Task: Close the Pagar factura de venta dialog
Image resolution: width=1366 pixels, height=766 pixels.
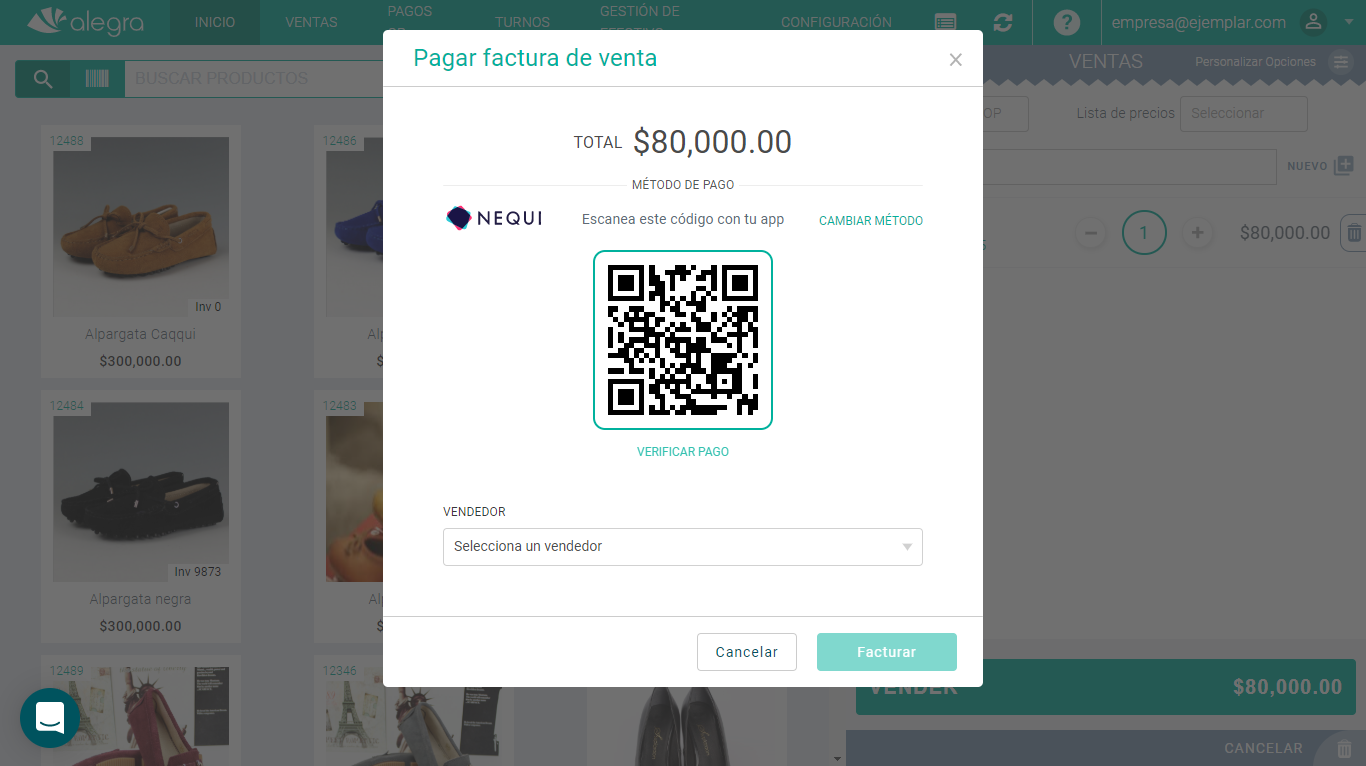Action: pyautogui.click(x=955, y=60)
